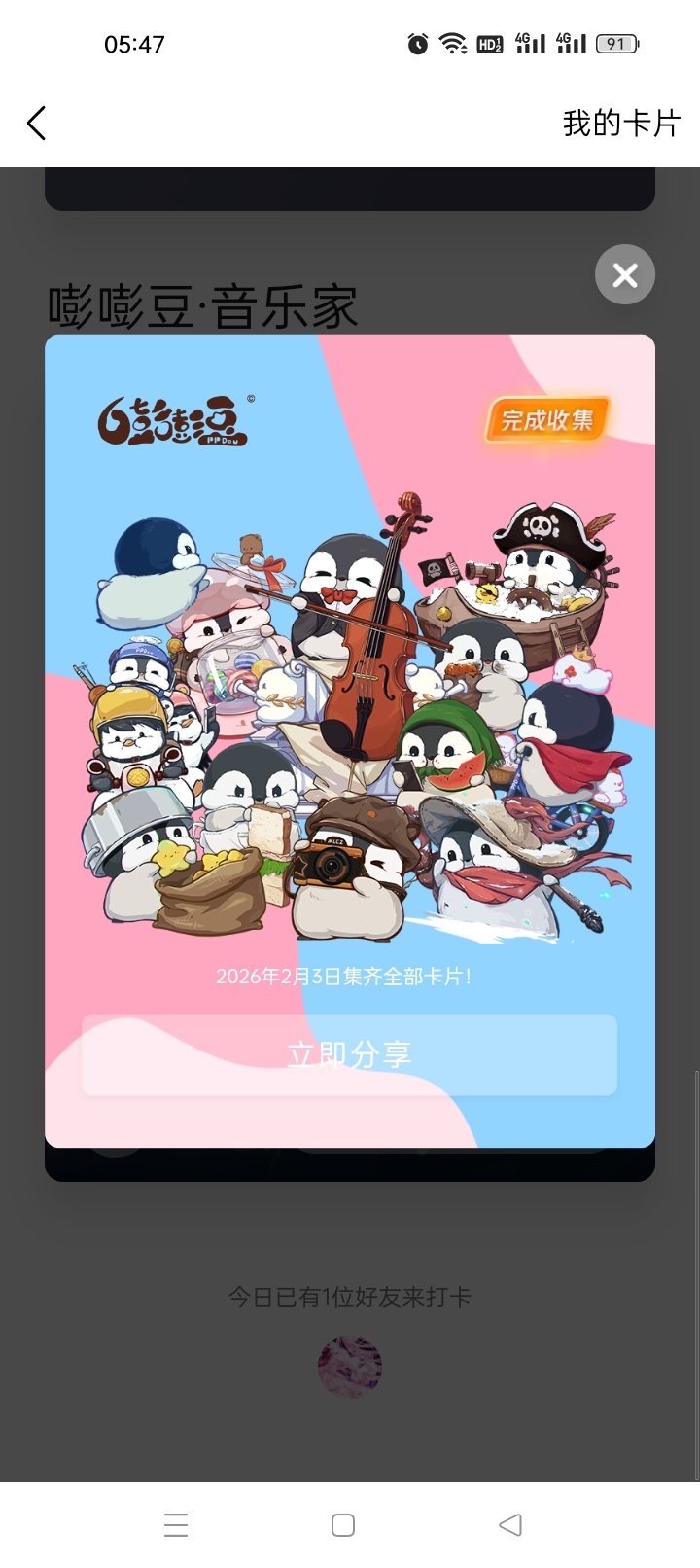Go back with the top-left arrow

coord(37,124)
